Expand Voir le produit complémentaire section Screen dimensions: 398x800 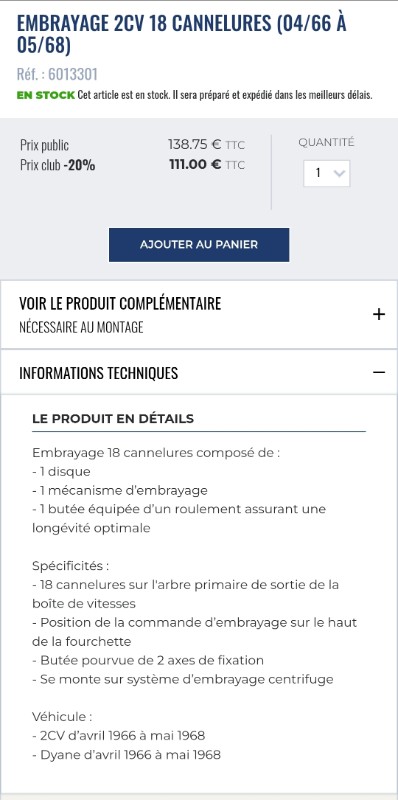pos(199,315)
